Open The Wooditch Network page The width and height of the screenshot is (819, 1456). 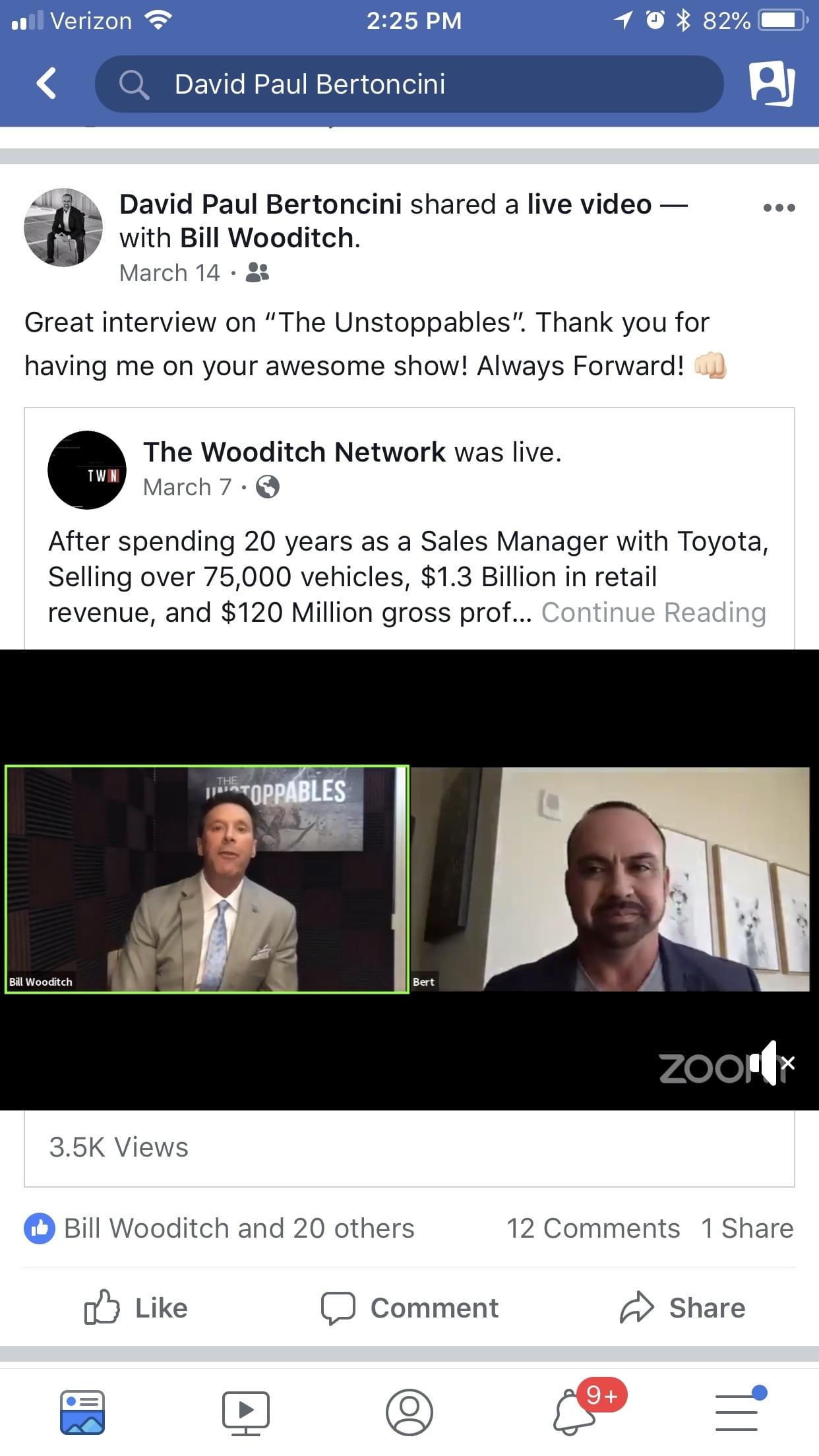pyautogui.click(x=293, y=452)
